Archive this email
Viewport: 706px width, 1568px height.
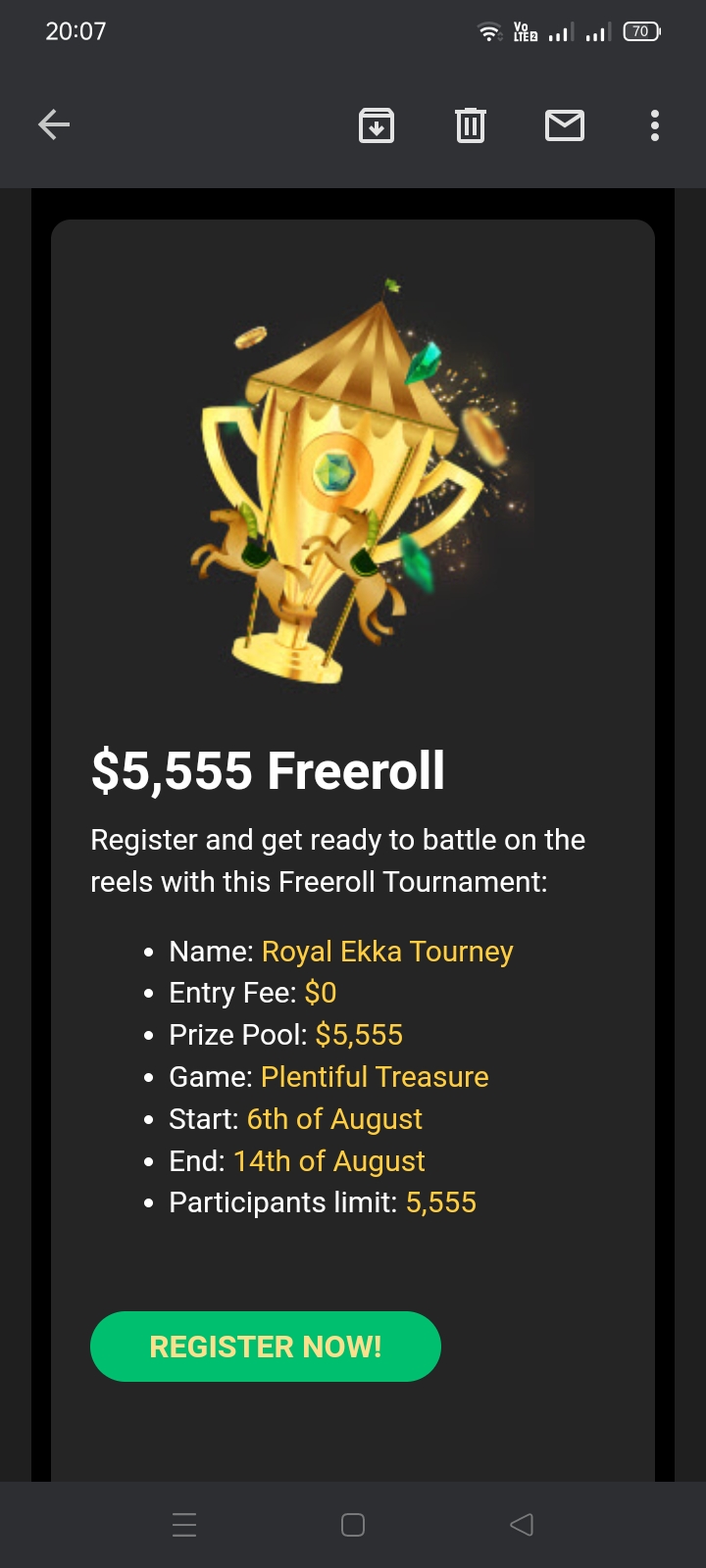tap(377, 125)
